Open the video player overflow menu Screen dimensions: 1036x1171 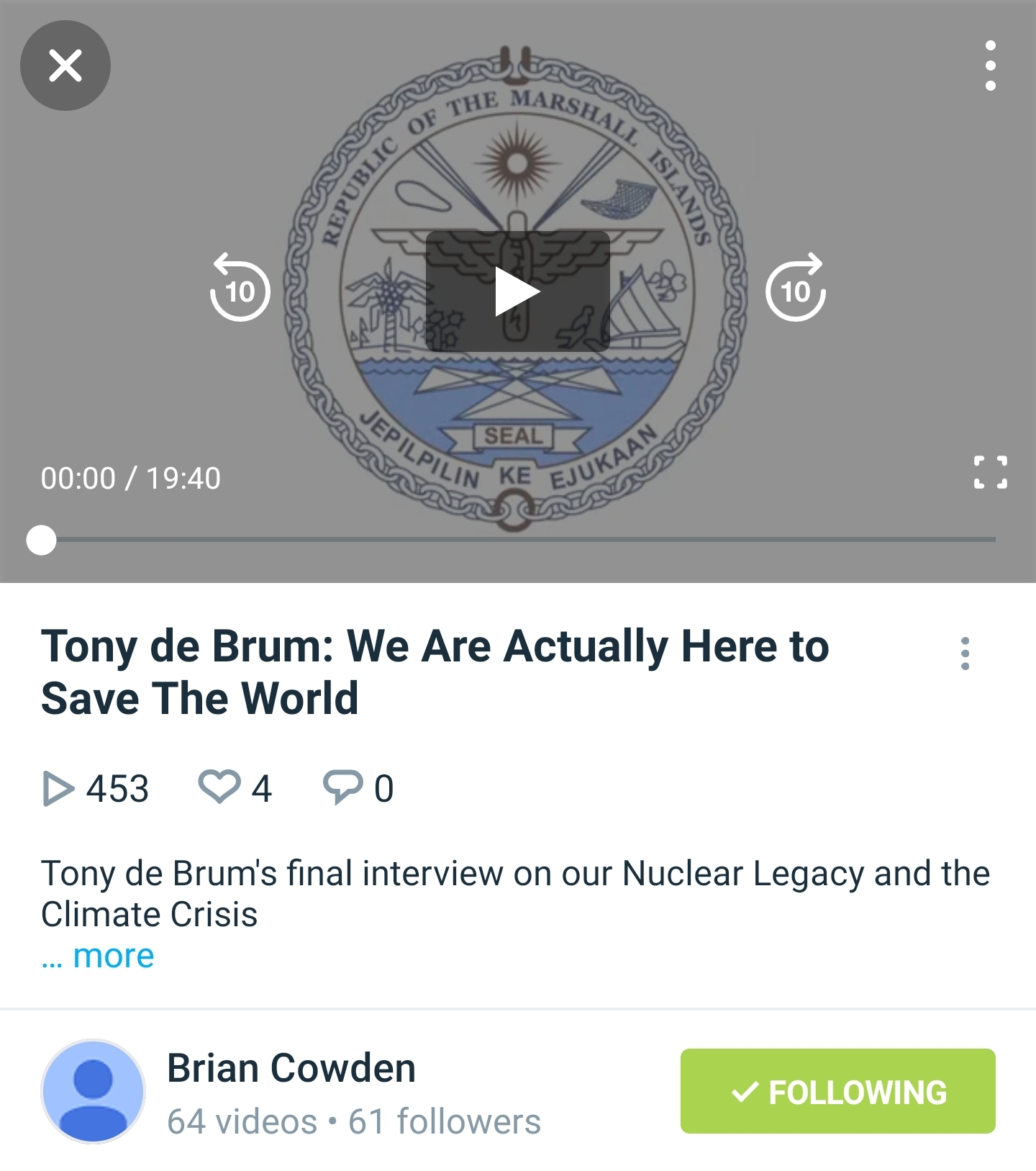(x=991, y=65)
